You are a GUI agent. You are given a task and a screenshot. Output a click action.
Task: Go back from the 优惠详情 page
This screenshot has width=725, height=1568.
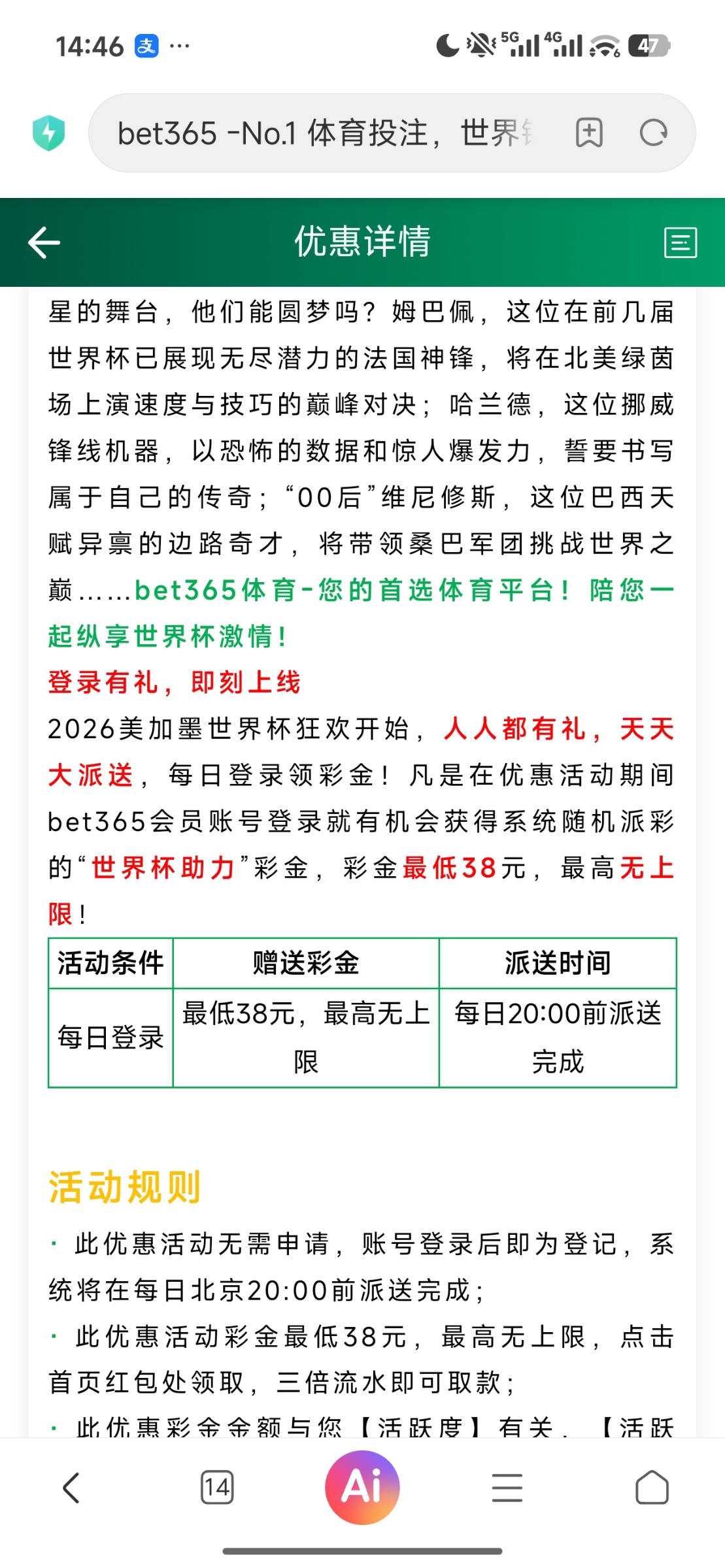click(44, 242)
